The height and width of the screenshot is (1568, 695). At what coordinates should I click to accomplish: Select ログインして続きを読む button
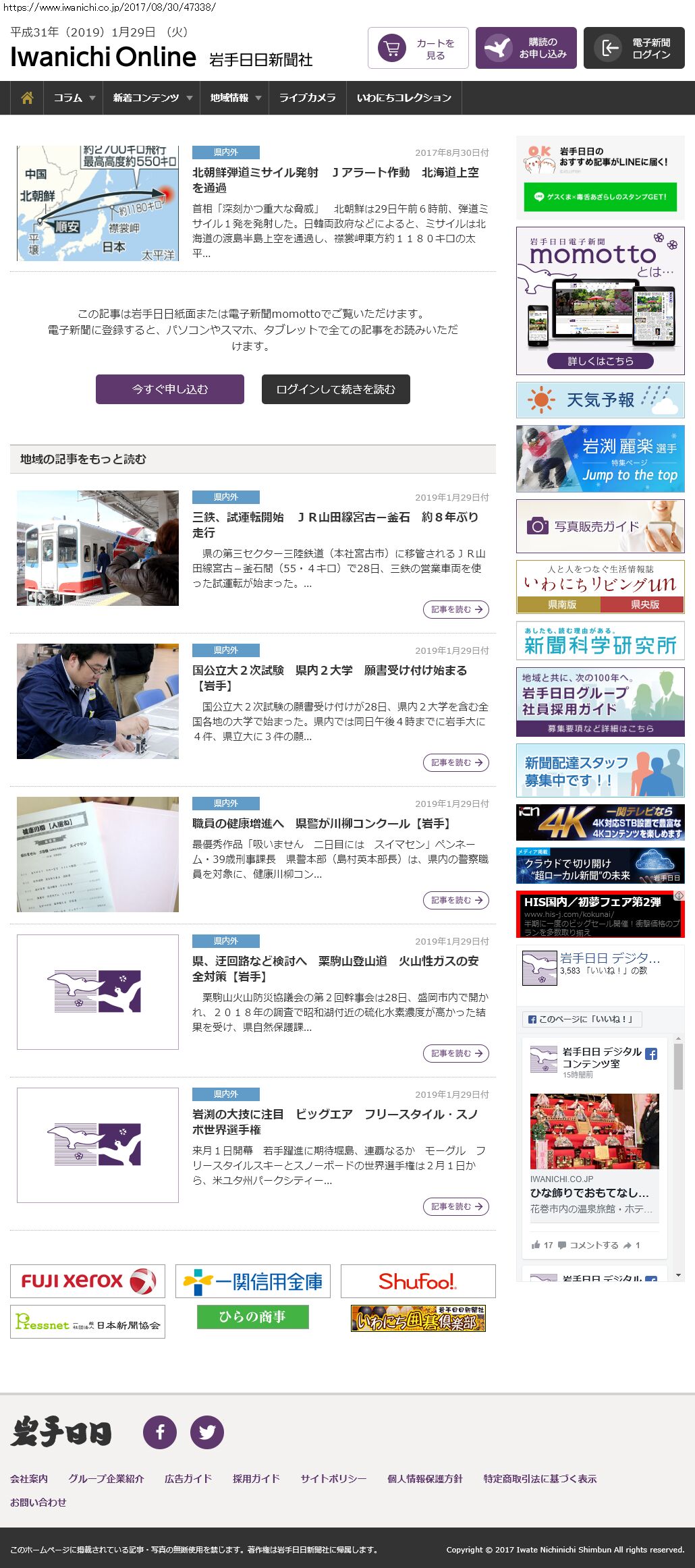[x=335, y=389]
